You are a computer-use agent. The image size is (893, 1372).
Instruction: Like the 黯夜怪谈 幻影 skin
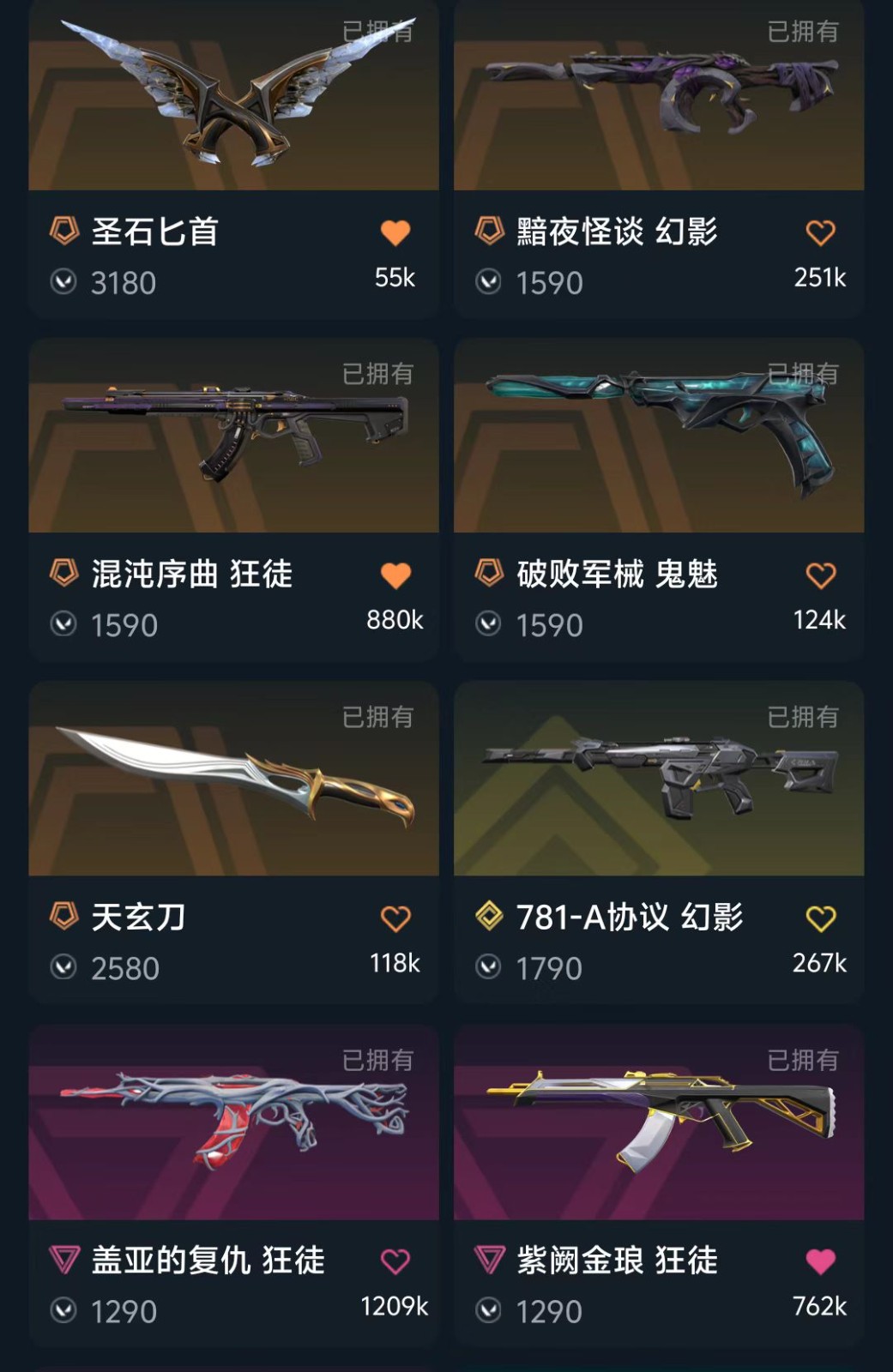820,232
